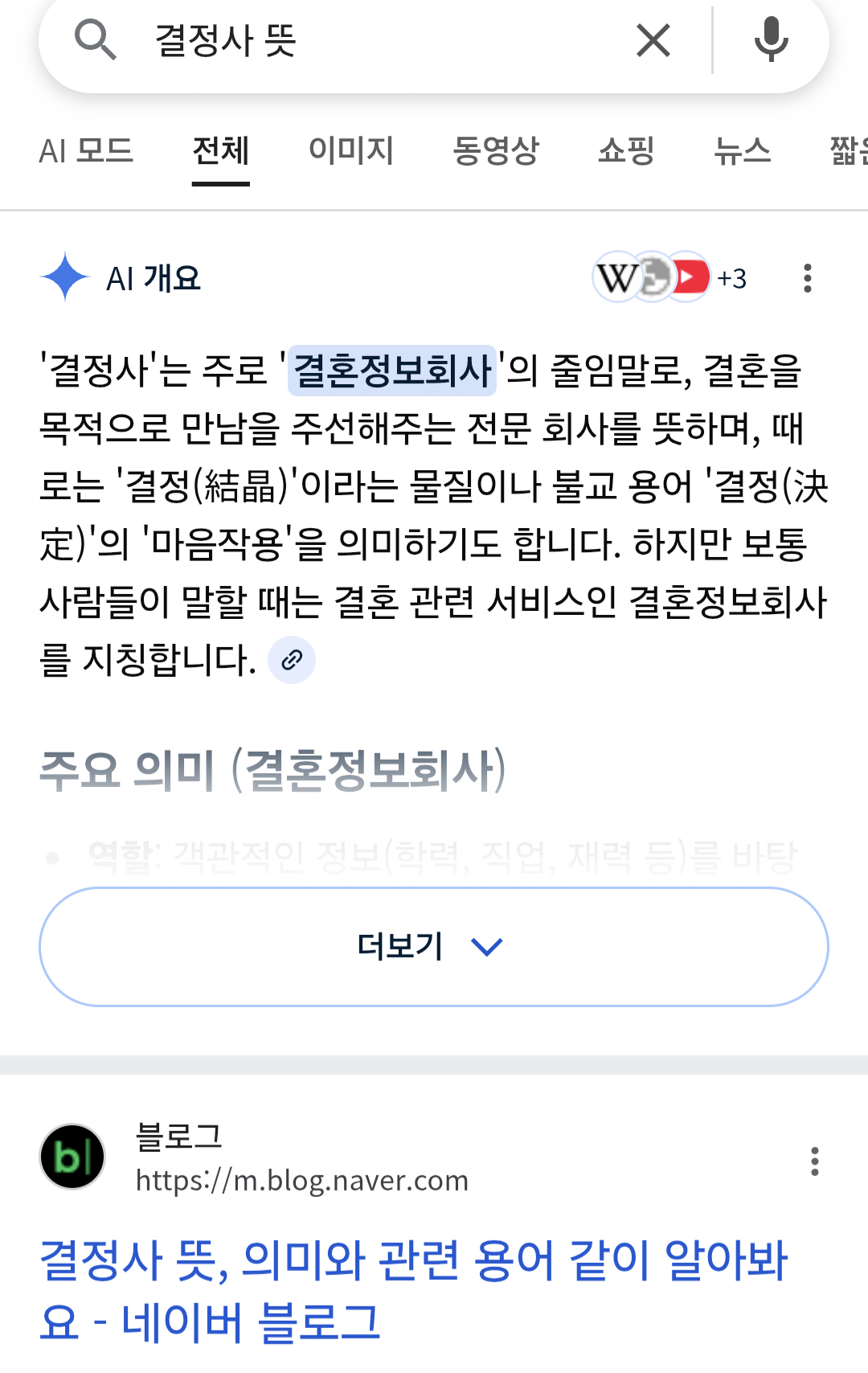Open the AI 개요 overflow menu
The image size is (868, 1373).
pyautogui.click(x=807, y=278)
